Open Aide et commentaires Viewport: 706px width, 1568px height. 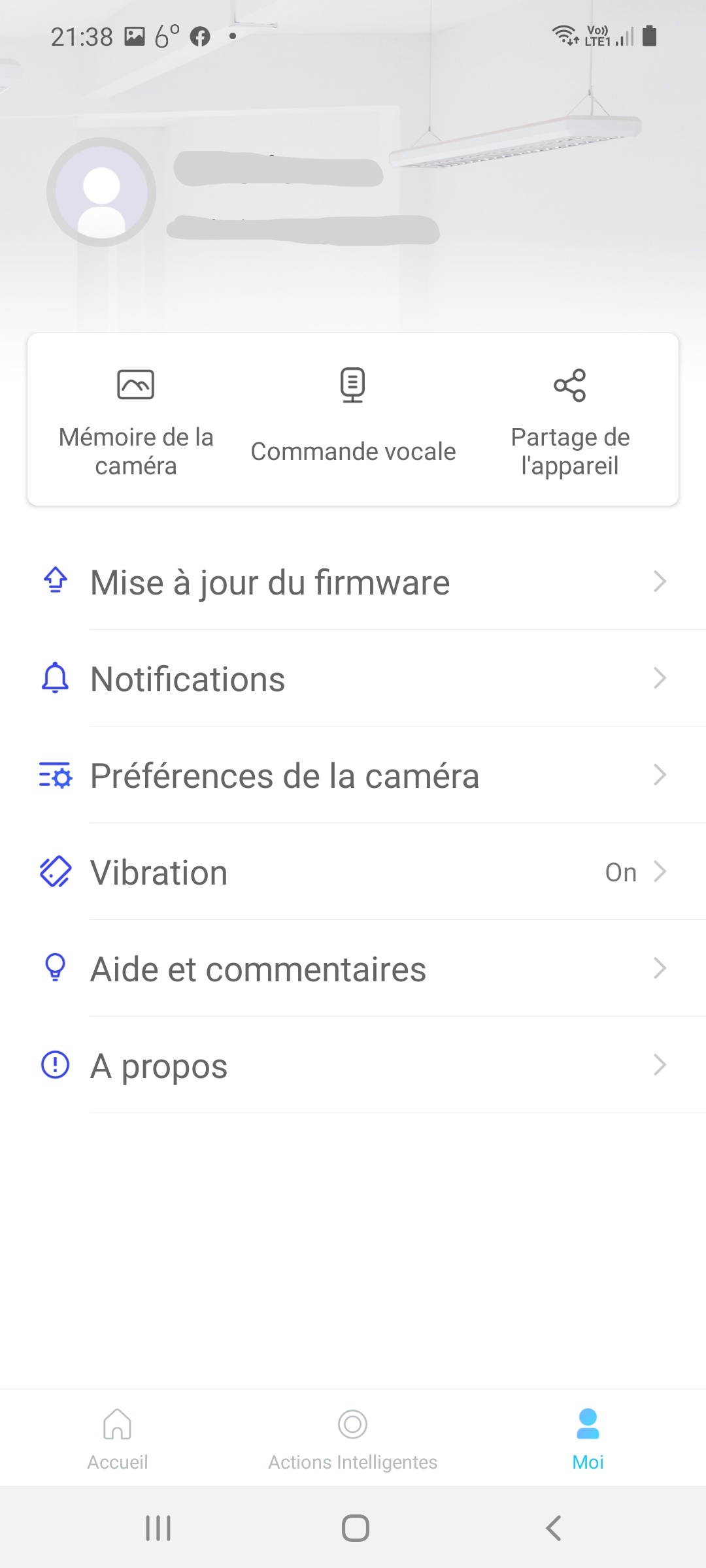tap(353, 968)
